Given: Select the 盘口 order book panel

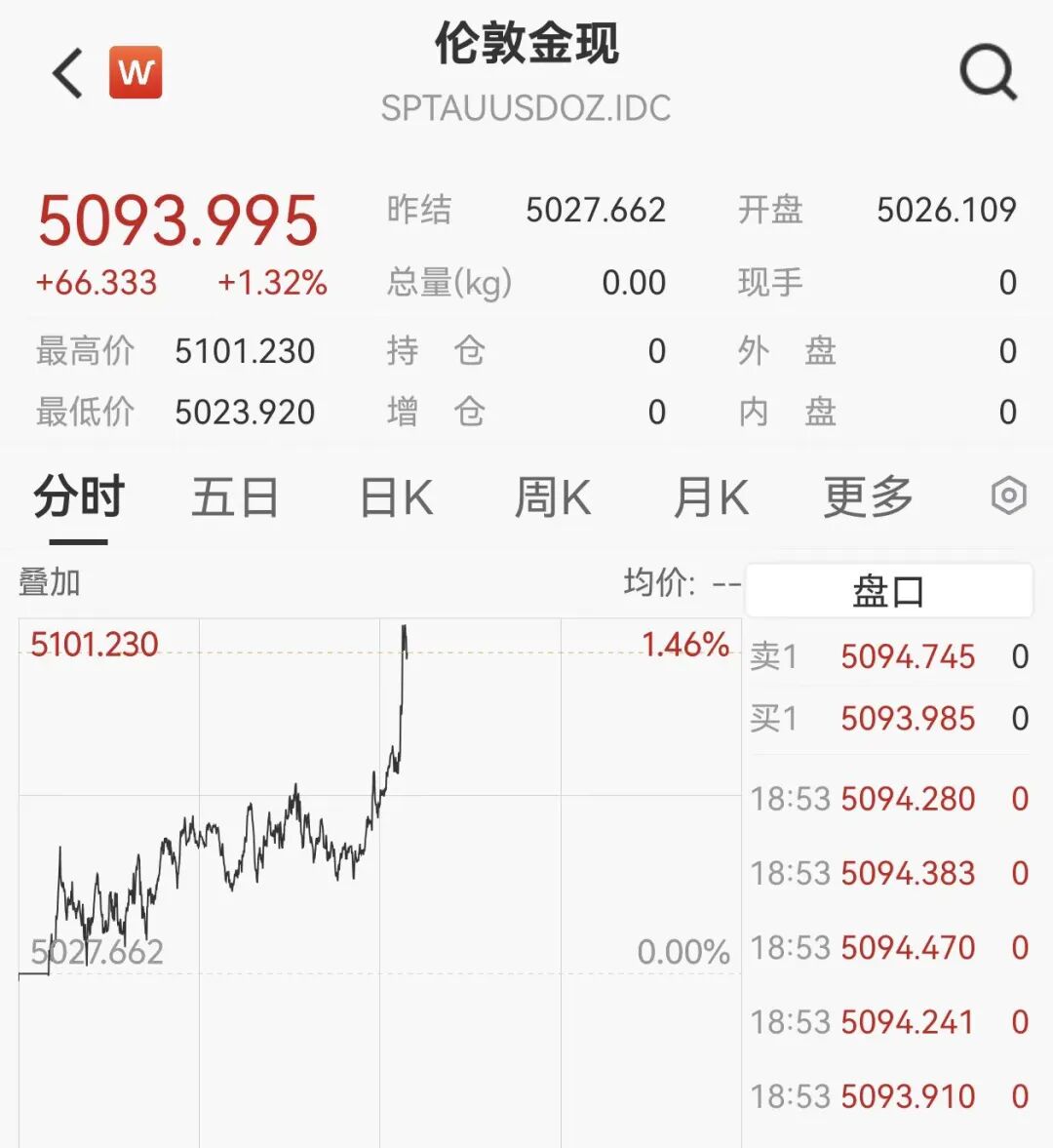Looking at the screenshot, I should coord(888,591).
